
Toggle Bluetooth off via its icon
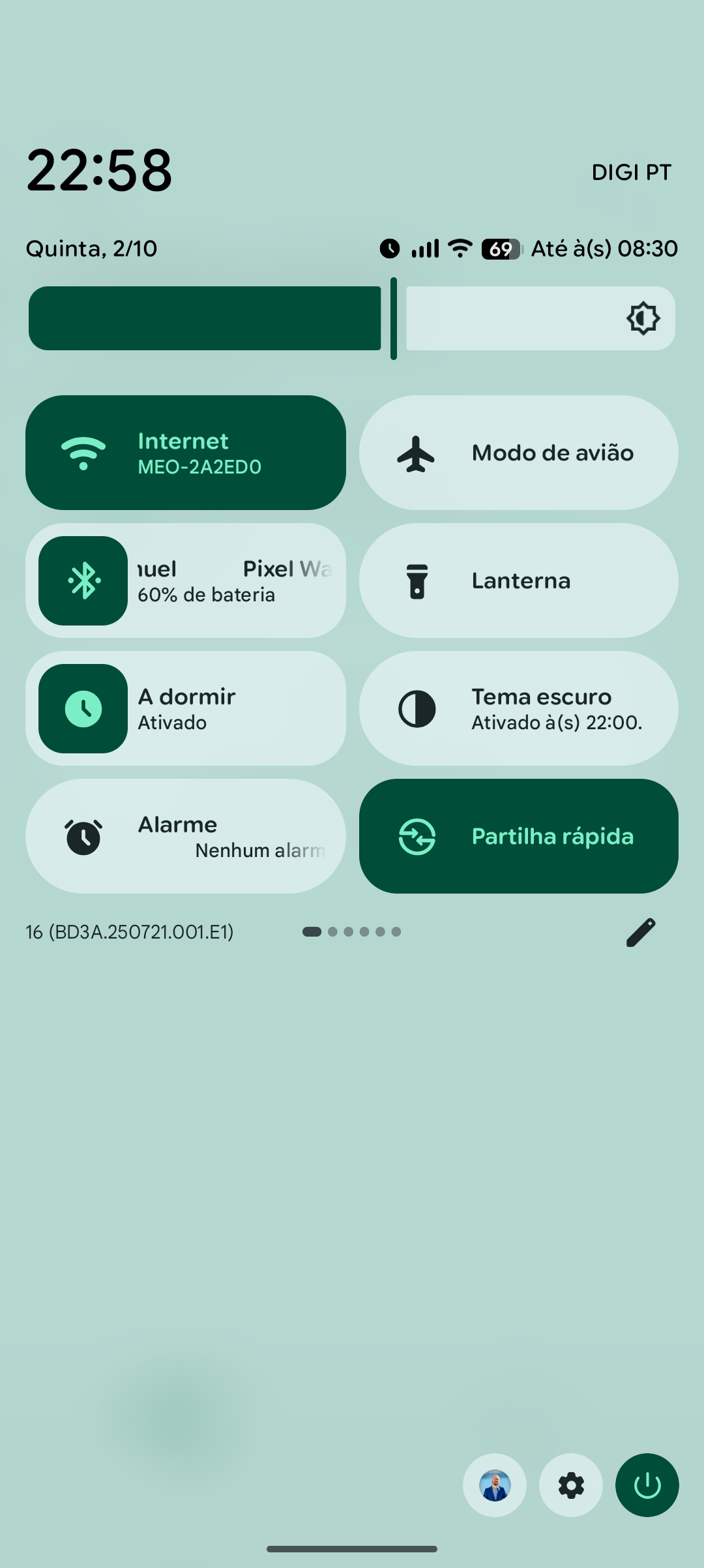(83, 580)
